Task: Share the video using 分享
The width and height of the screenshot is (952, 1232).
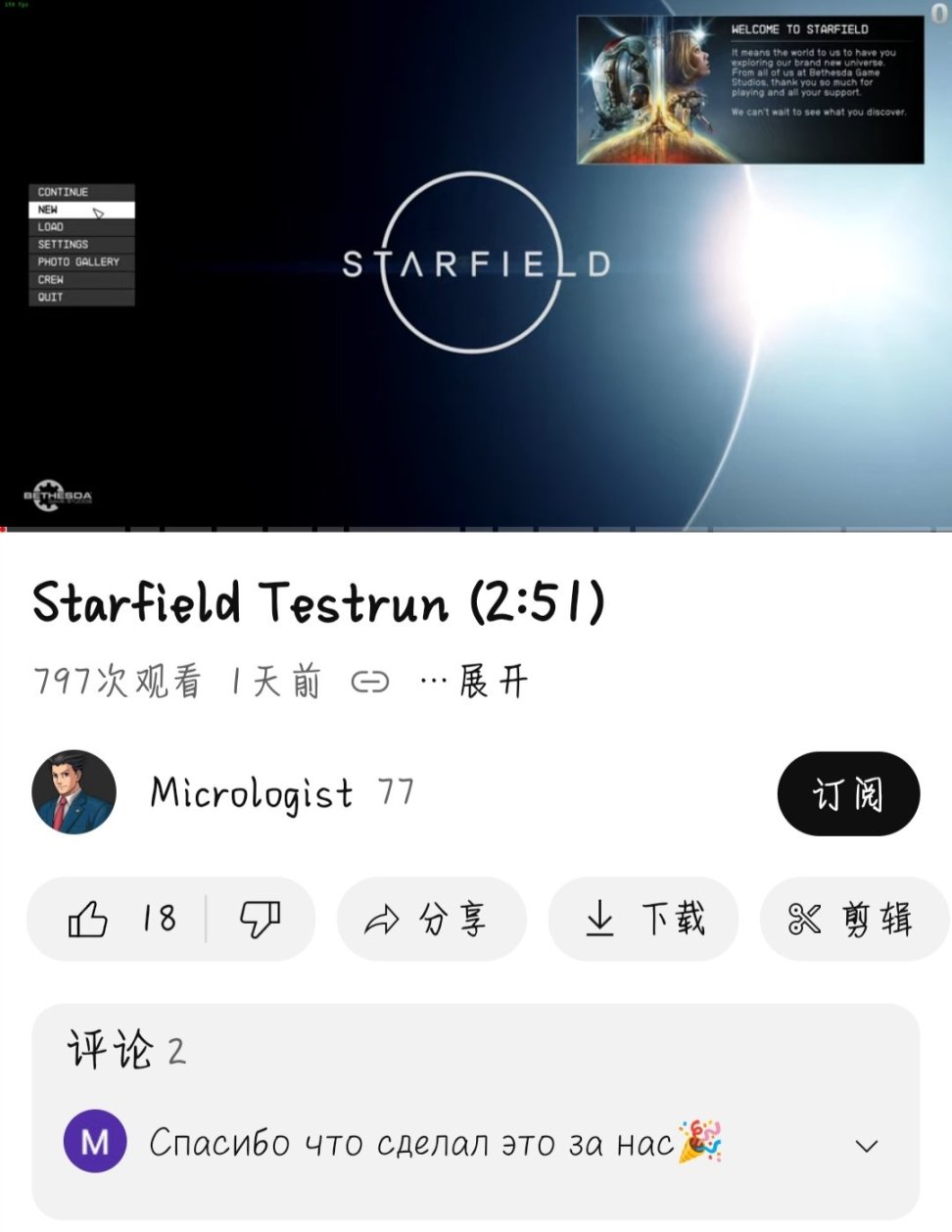Action: point(431,919)
